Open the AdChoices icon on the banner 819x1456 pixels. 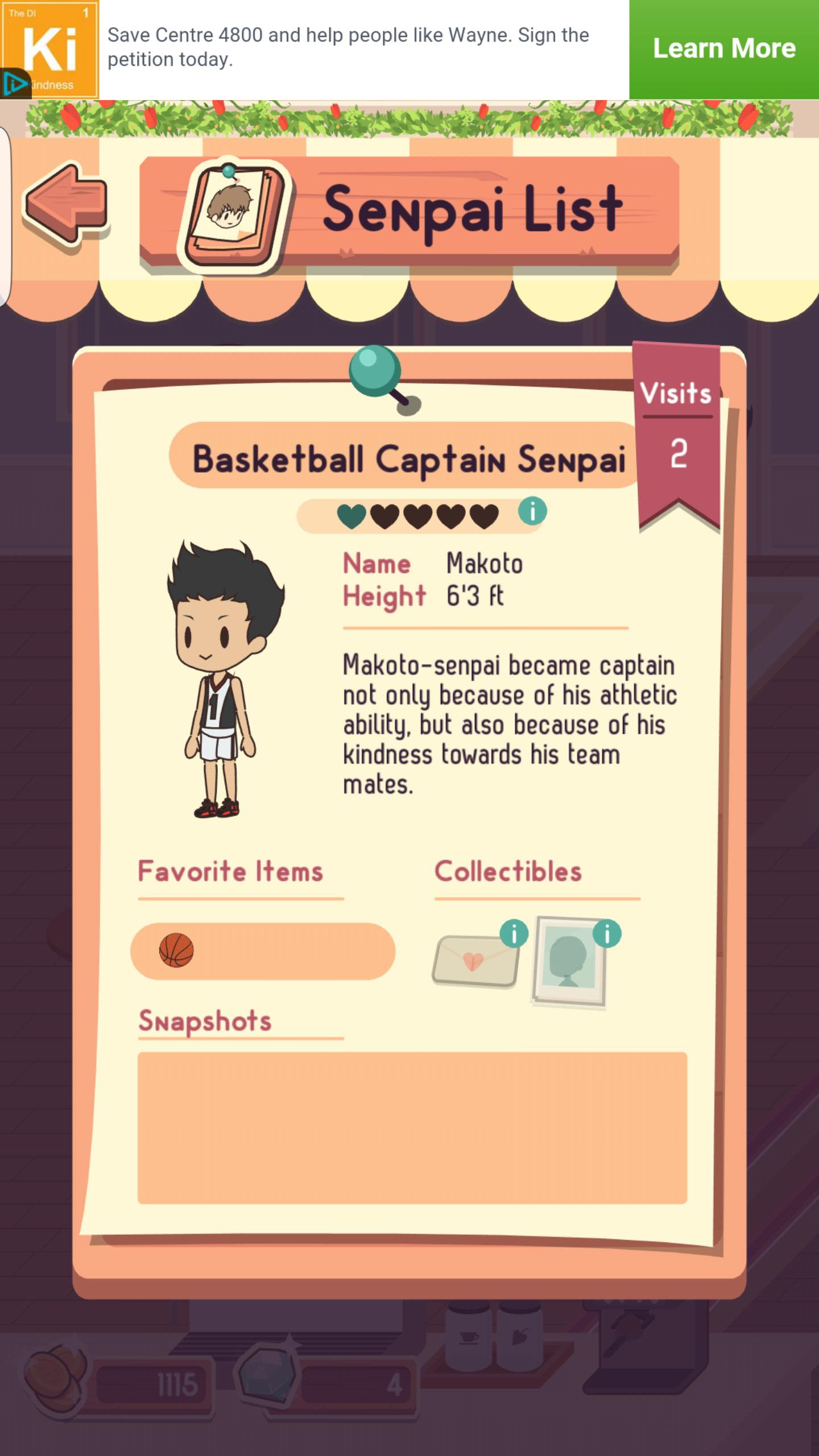tap(15, 84)
